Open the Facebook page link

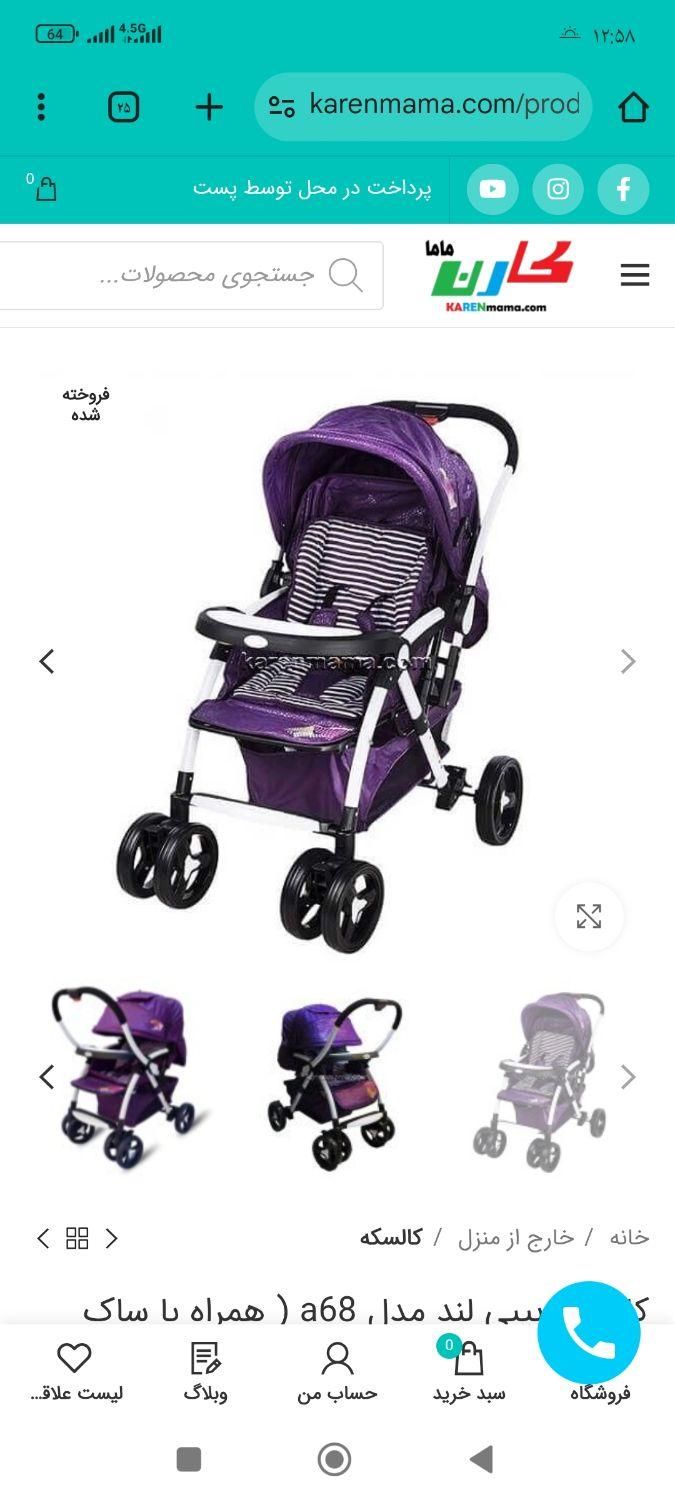[x=623, y=190]
